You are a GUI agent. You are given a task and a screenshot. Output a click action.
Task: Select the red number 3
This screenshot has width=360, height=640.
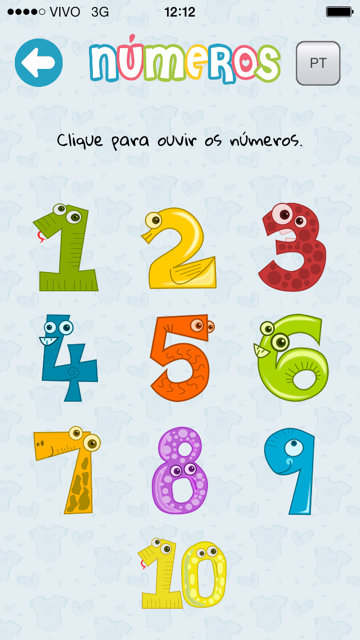[x=293, y=247]
